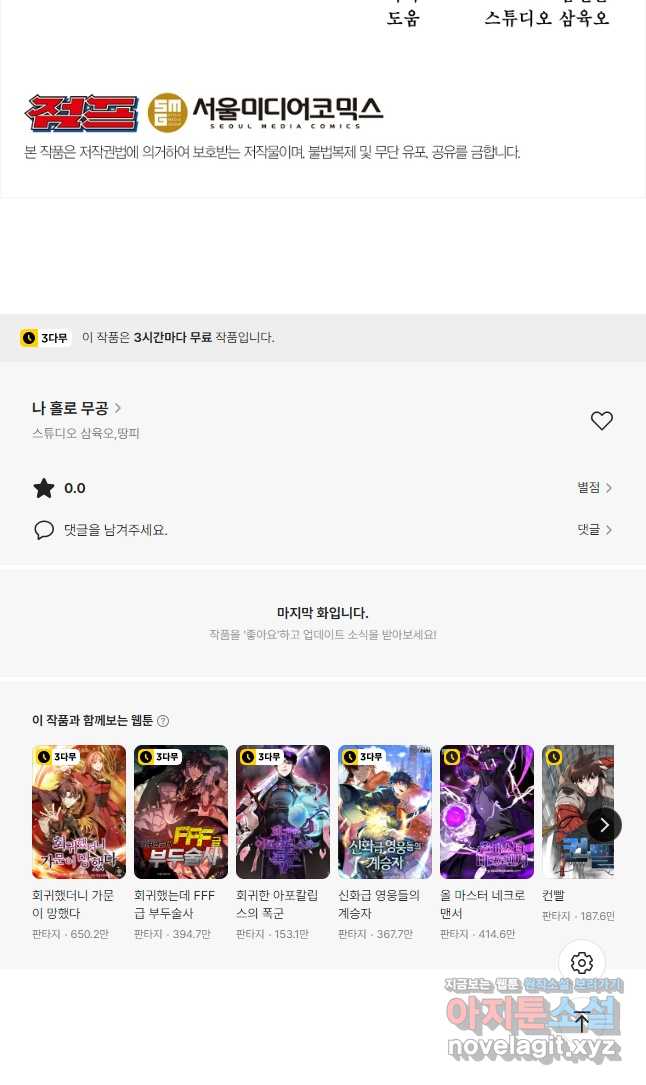The width and height of the screenshot is (646, 1085).
Task: Like the series with the heart icon
Action: click(x=601, y=421)
